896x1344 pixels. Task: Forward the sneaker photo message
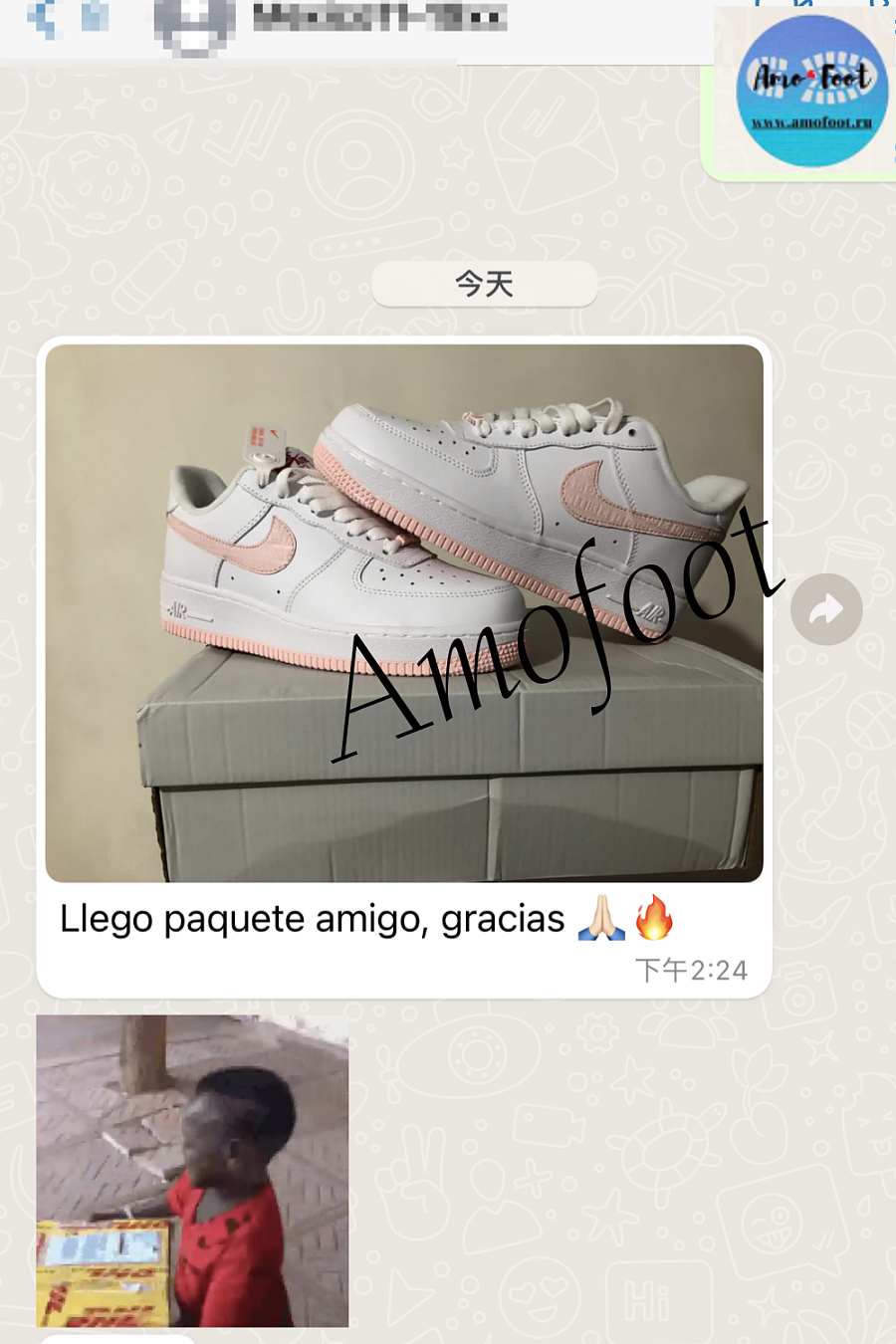point(826,609)
